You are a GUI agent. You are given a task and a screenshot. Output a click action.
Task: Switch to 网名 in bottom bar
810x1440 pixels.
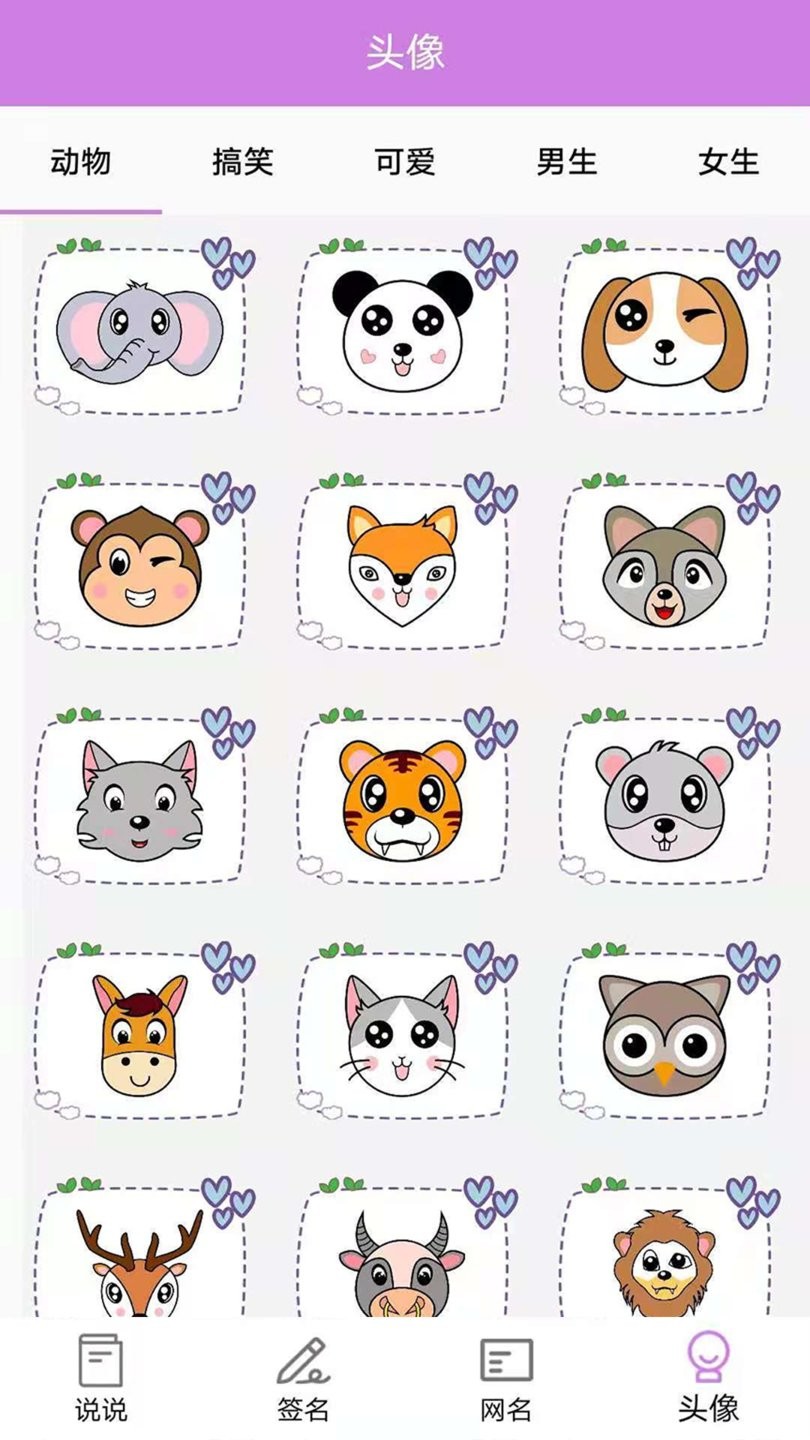click(506, 1379)
